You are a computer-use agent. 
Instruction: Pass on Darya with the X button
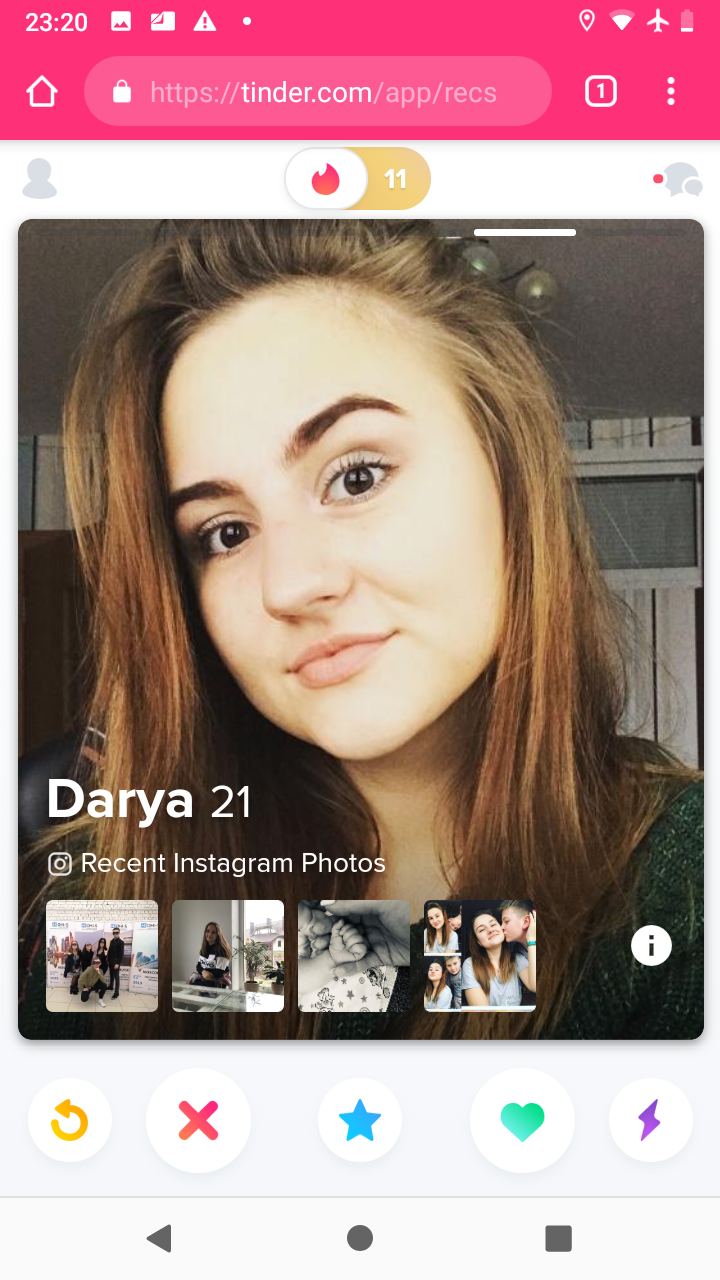198,1121
